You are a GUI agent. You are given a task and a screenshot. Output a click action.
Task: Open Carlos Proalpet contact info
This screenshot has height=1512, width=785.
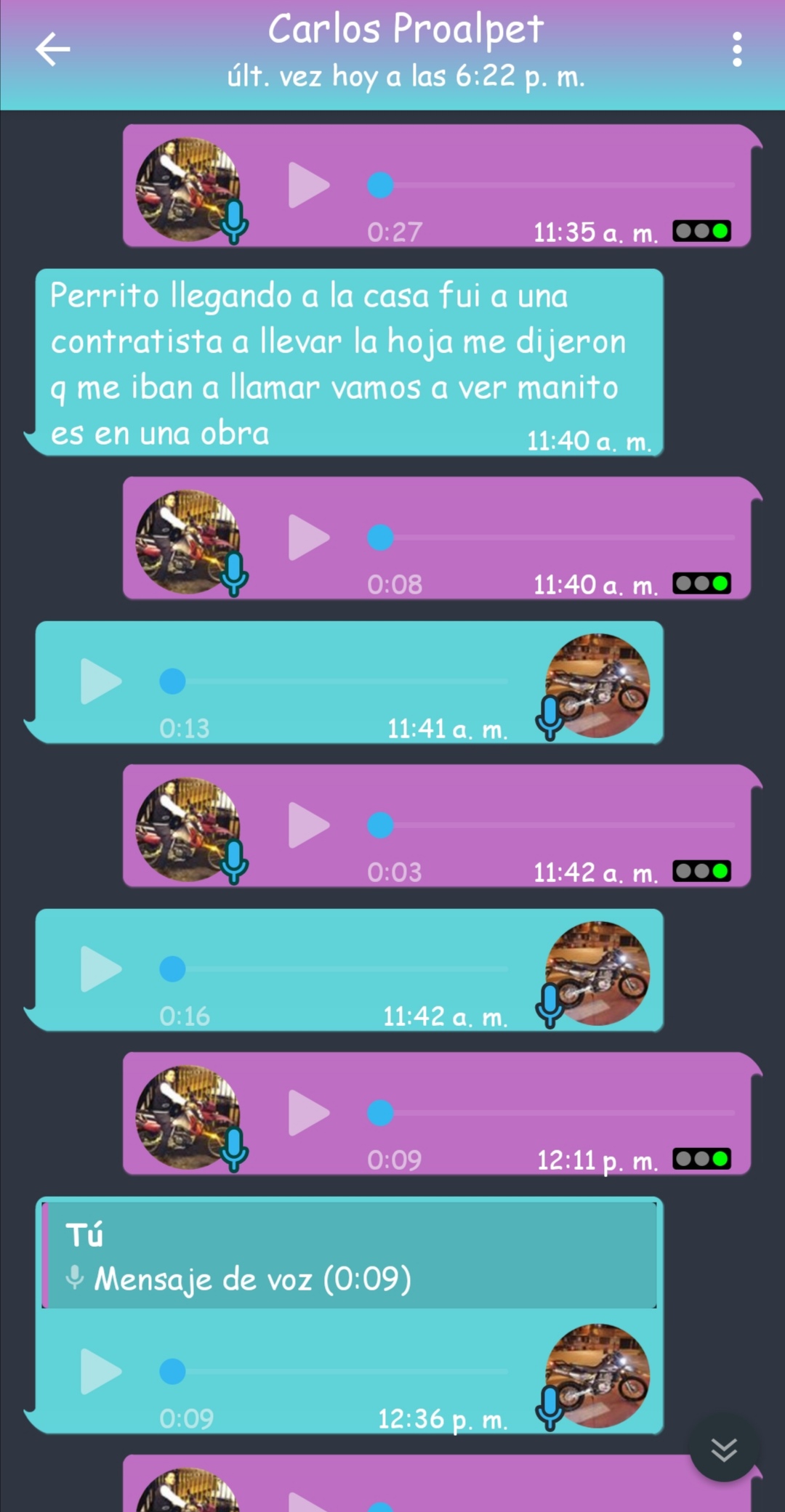(x=406, y=51)
